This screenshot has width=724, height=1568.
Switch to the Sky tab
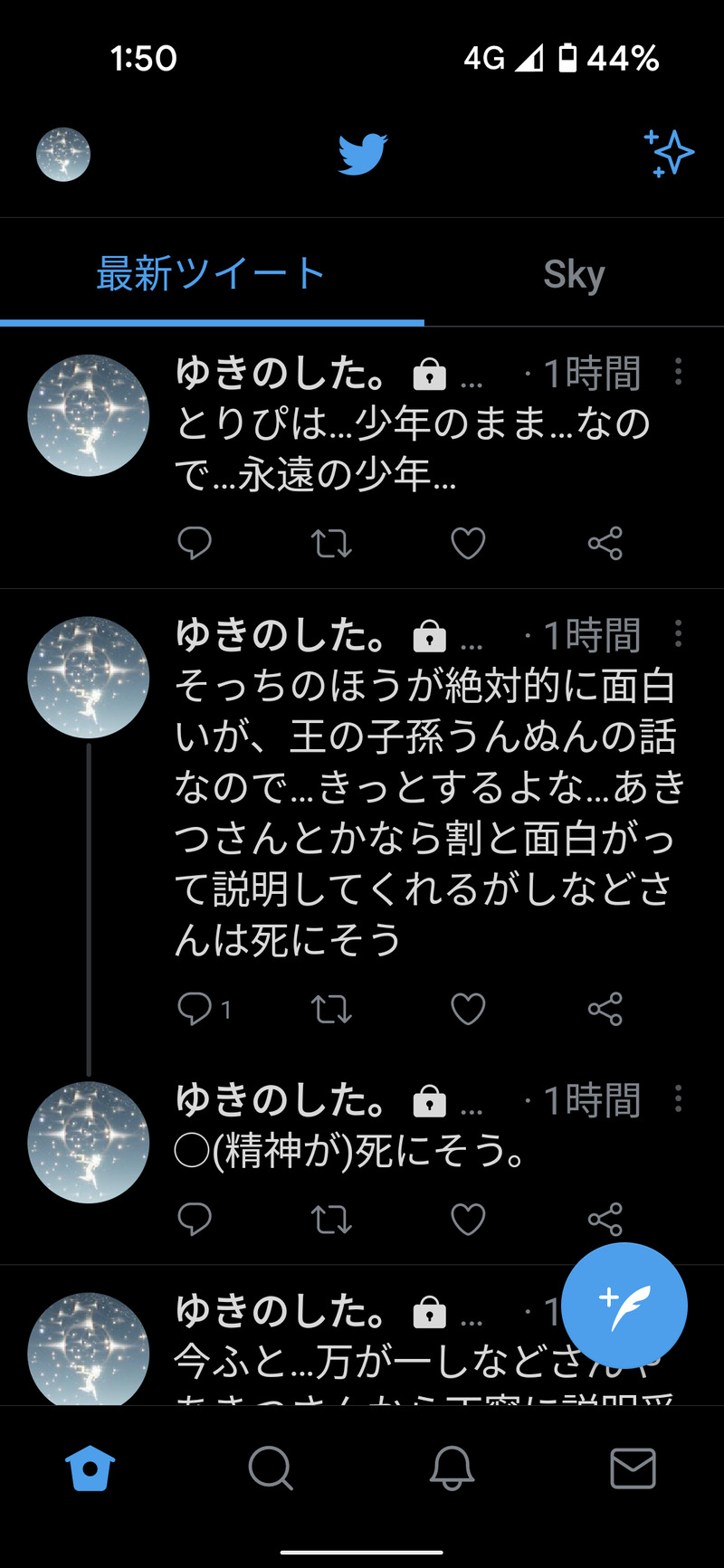click(x=574, y=274)
